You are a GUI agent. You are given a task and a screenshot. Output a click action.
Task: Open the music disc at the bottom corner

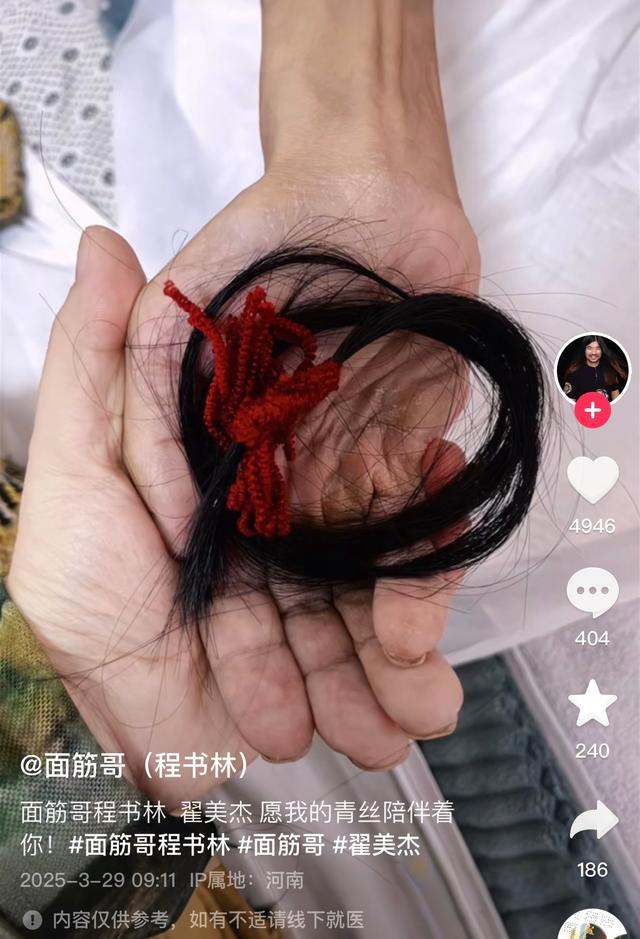593,926
